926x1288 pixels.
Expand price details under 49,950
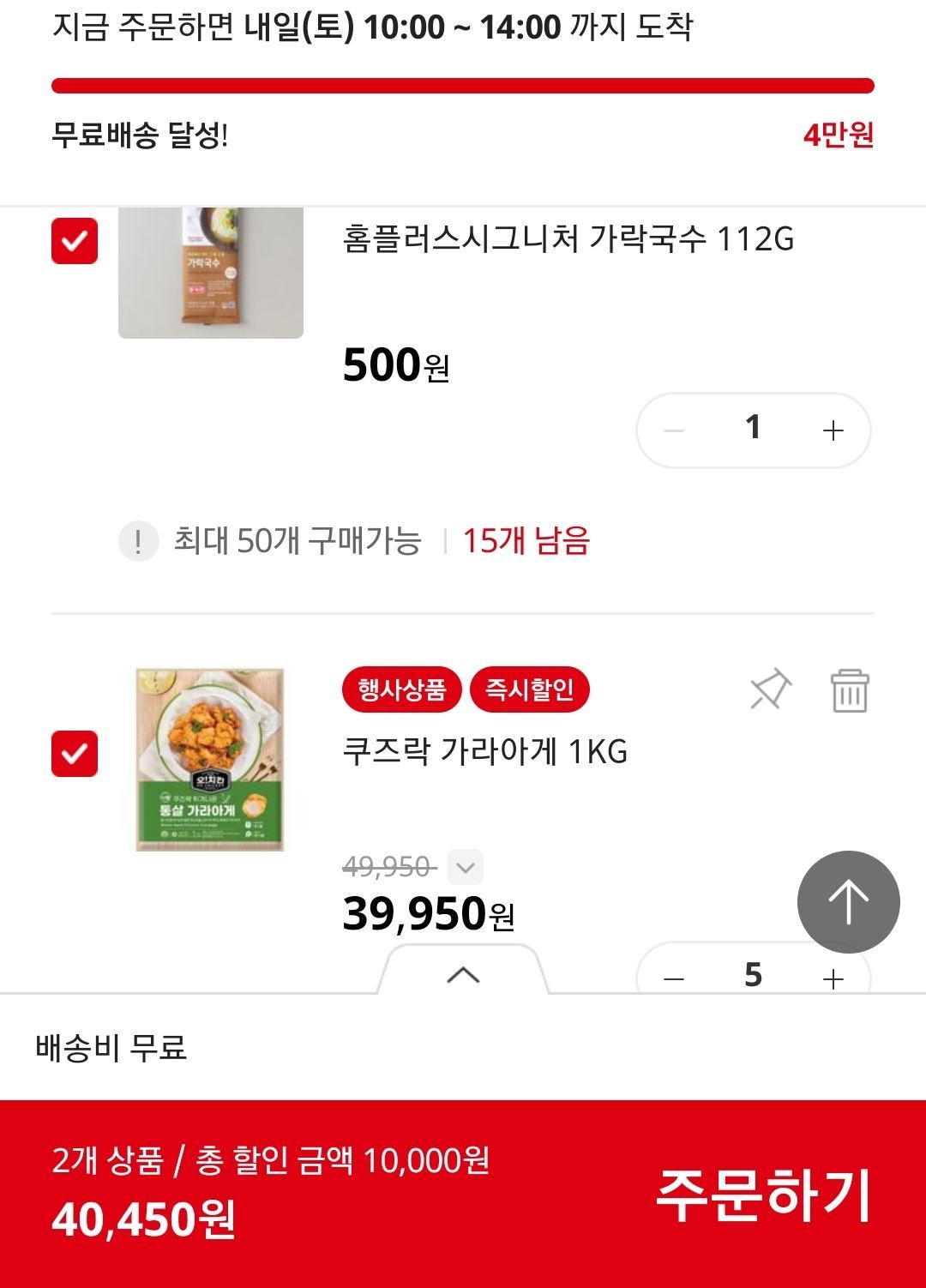[x=466, y=867]
